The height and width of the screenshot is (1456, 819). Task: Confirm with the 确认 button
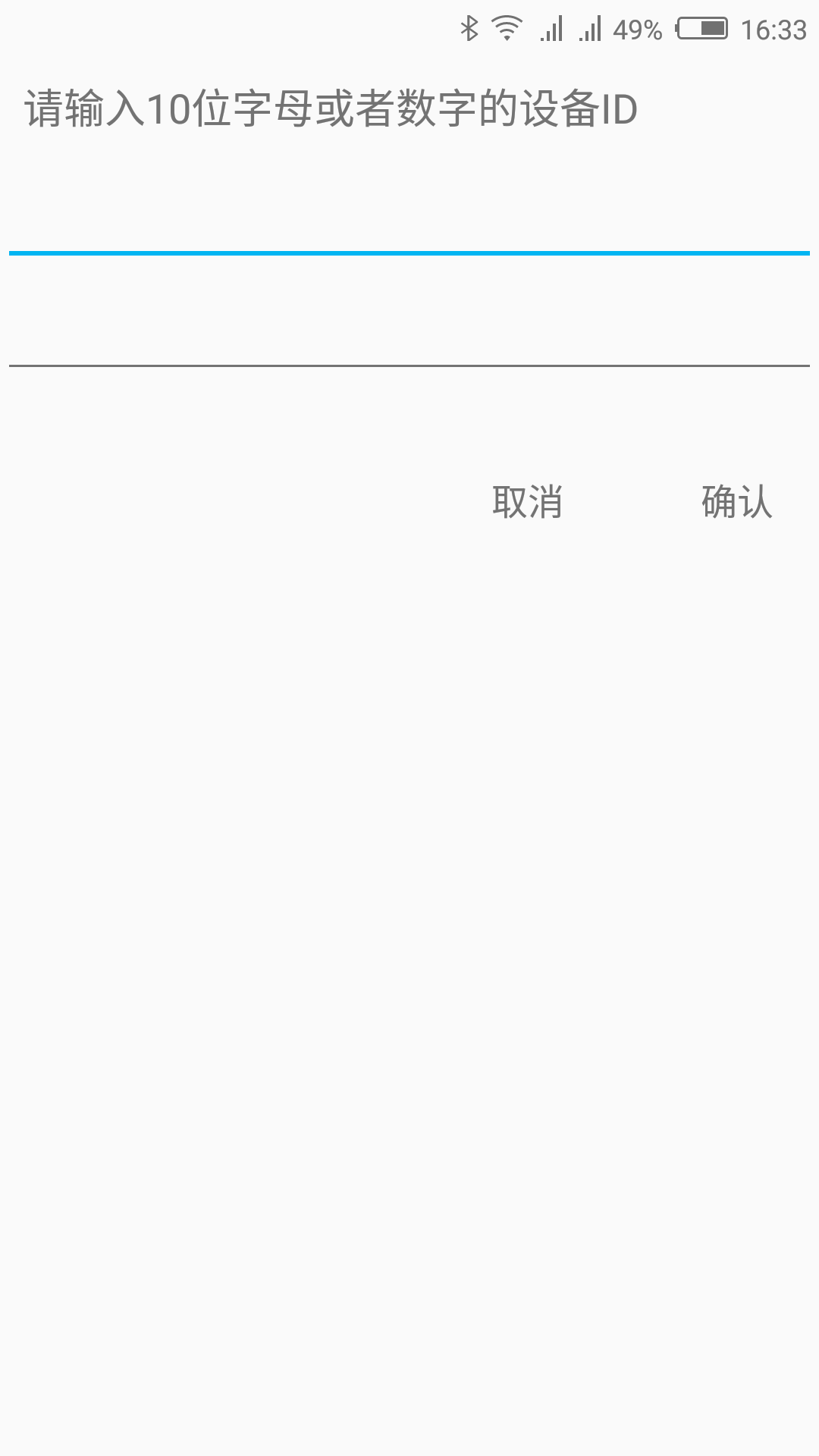(x=736, y=502)
